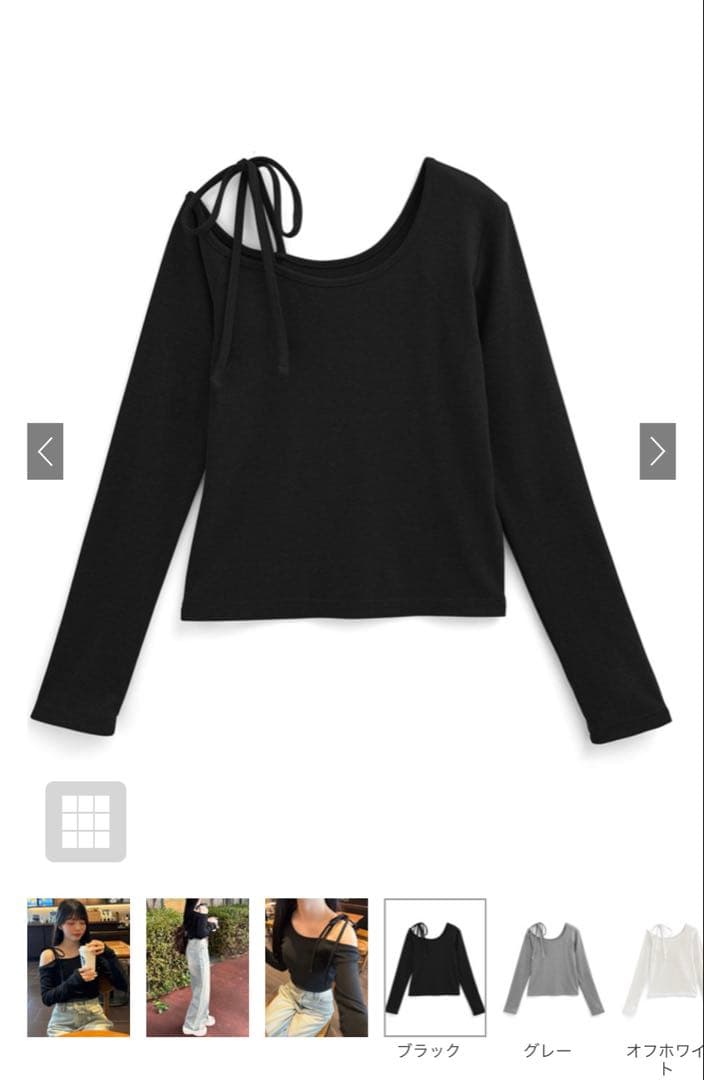Go to the previous product image

coord(45,451)
